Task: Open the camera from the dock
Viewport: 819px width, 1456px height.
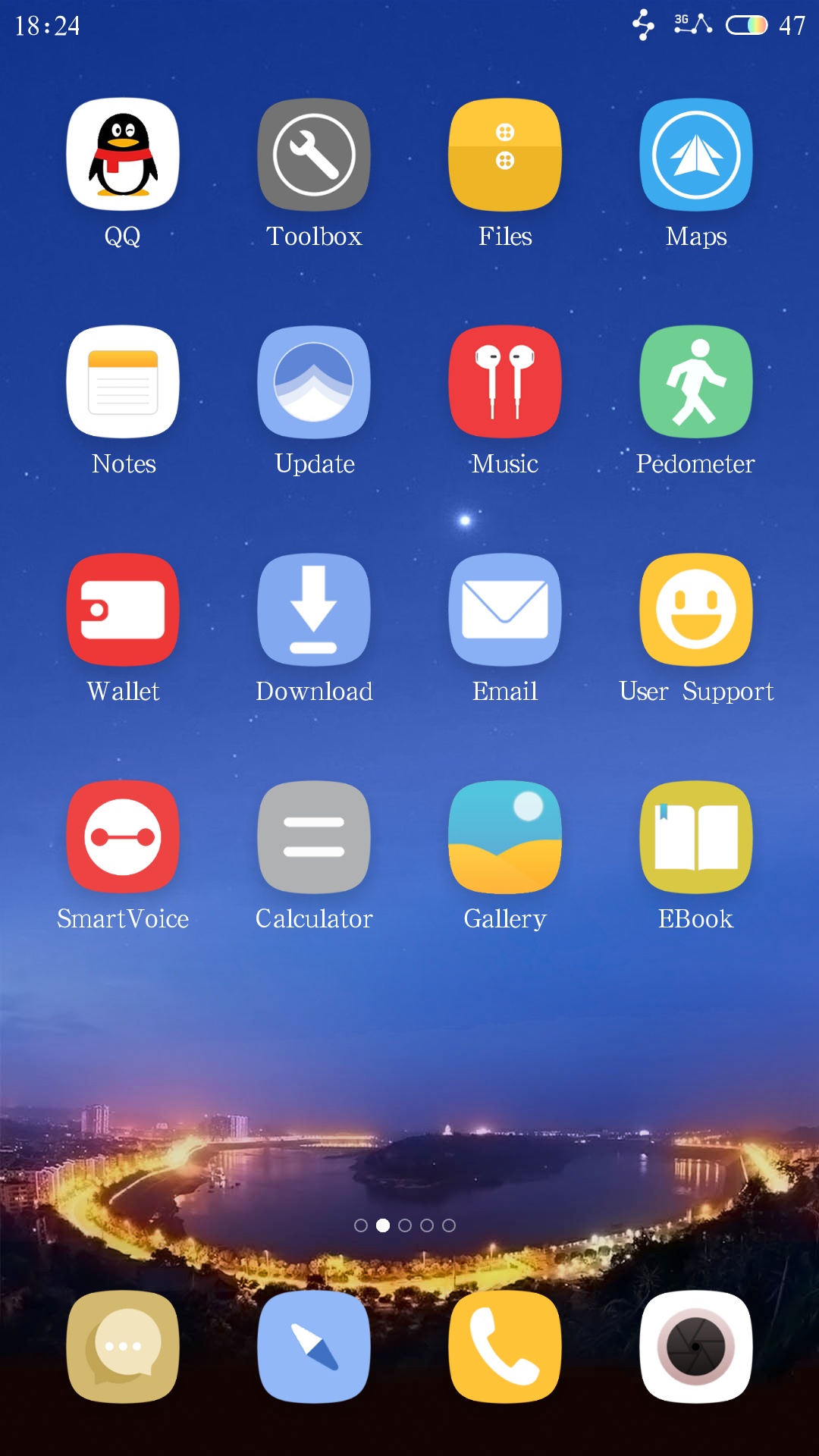Action: pyautogui.click(x=696, y=1347)
